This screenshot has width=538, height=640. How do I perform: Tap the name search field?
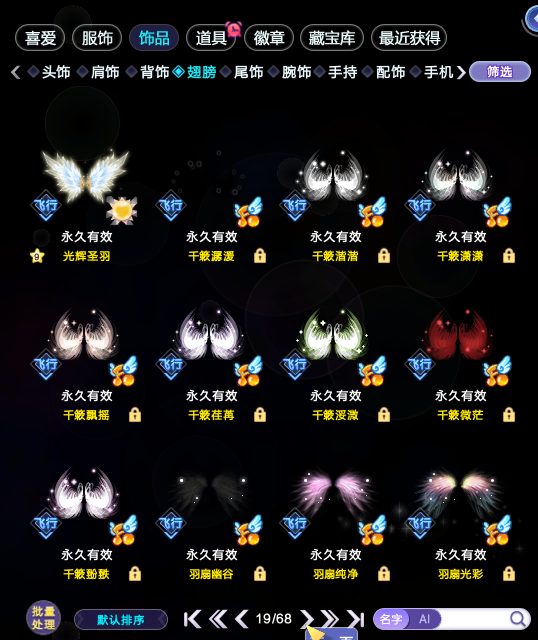[474, 619]
